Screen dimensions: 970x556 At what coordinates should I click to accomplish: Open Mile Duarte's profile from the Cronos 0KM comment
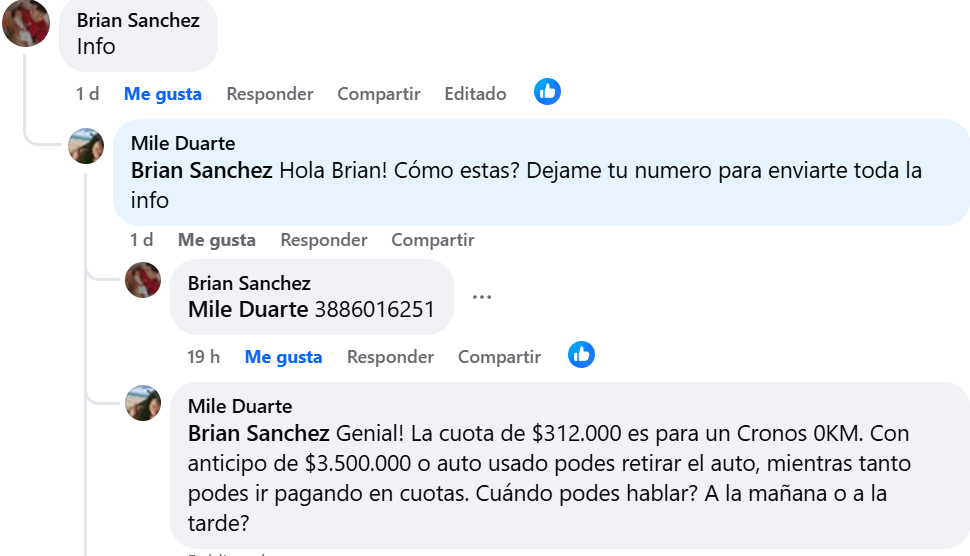240,406
